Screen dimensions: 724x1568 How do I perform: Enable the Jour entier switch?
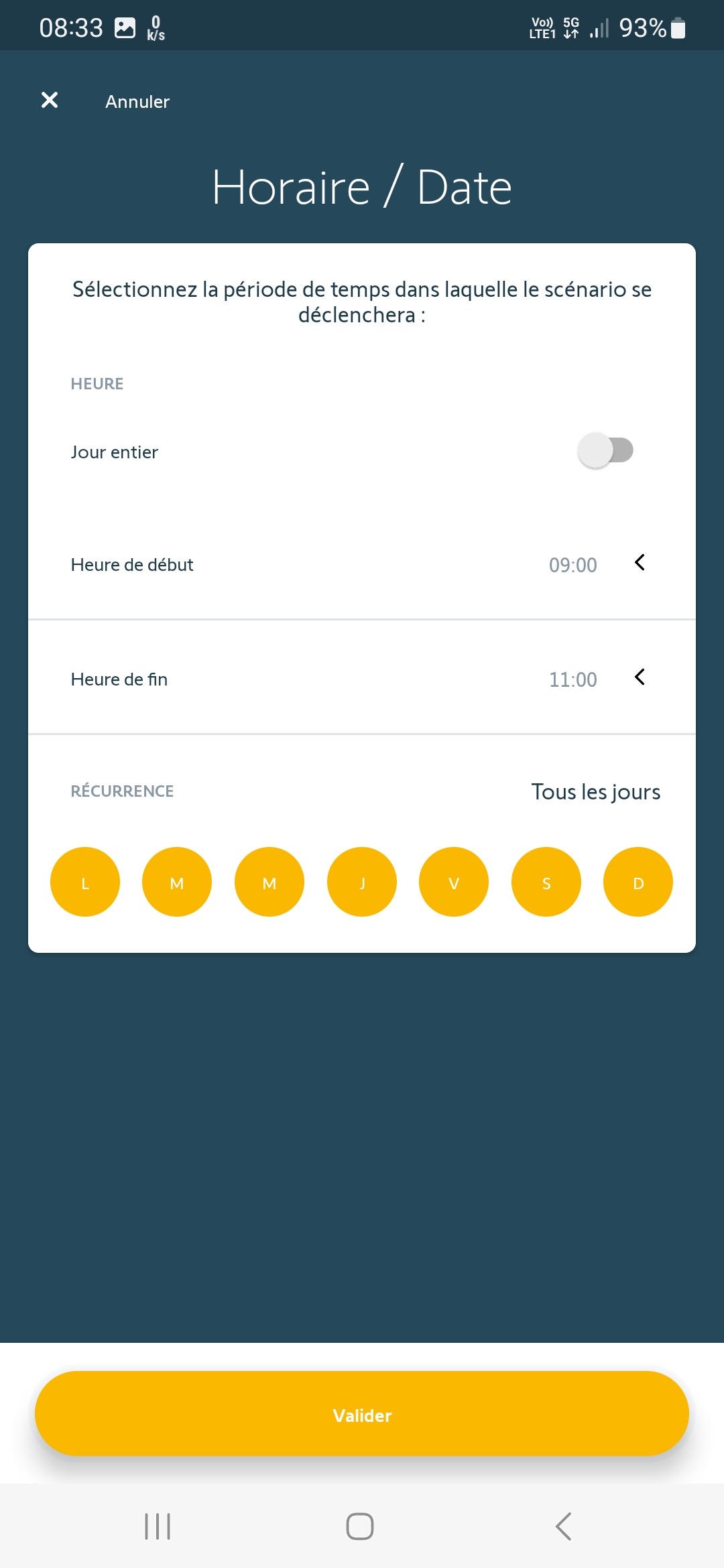605,450
